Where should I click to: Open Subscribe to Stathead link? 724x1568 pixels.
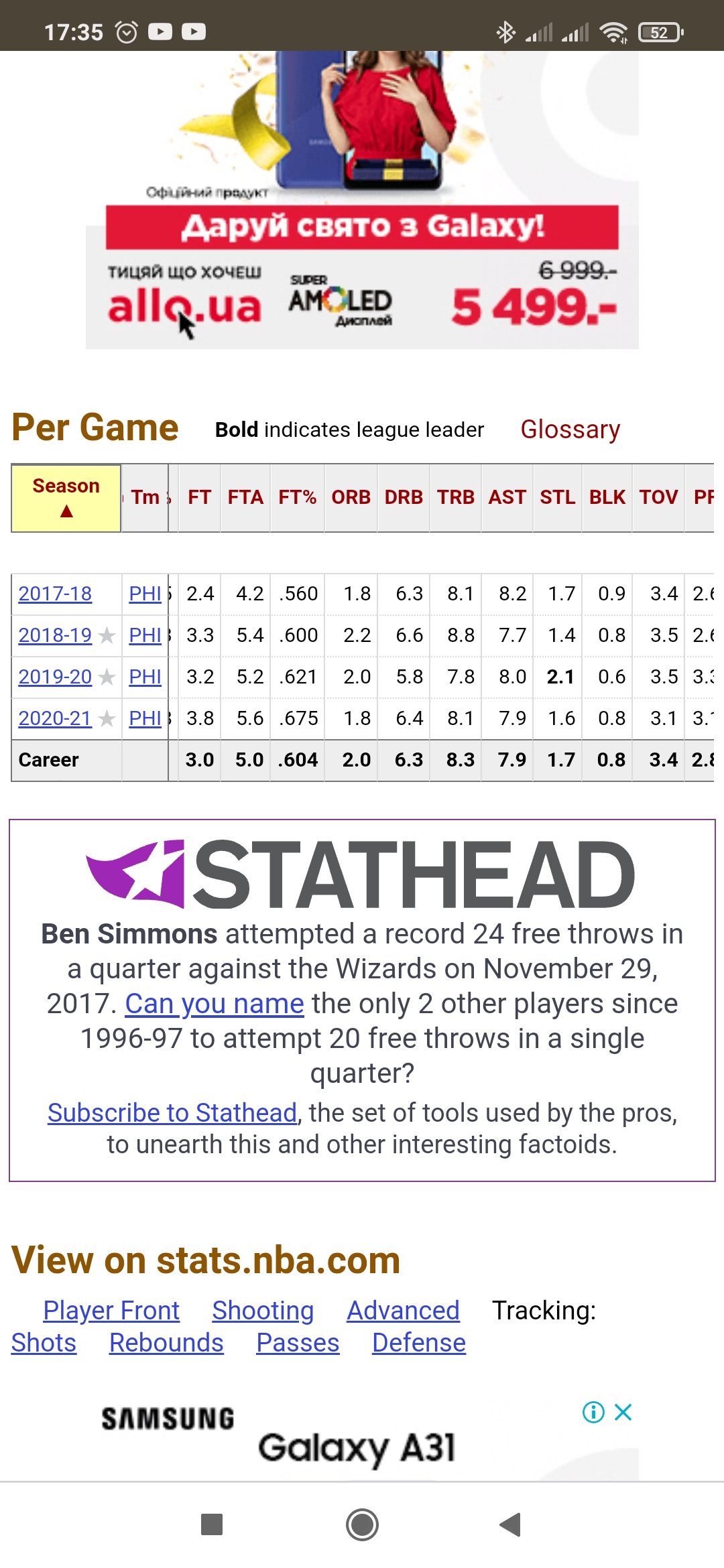[172, 1113]
